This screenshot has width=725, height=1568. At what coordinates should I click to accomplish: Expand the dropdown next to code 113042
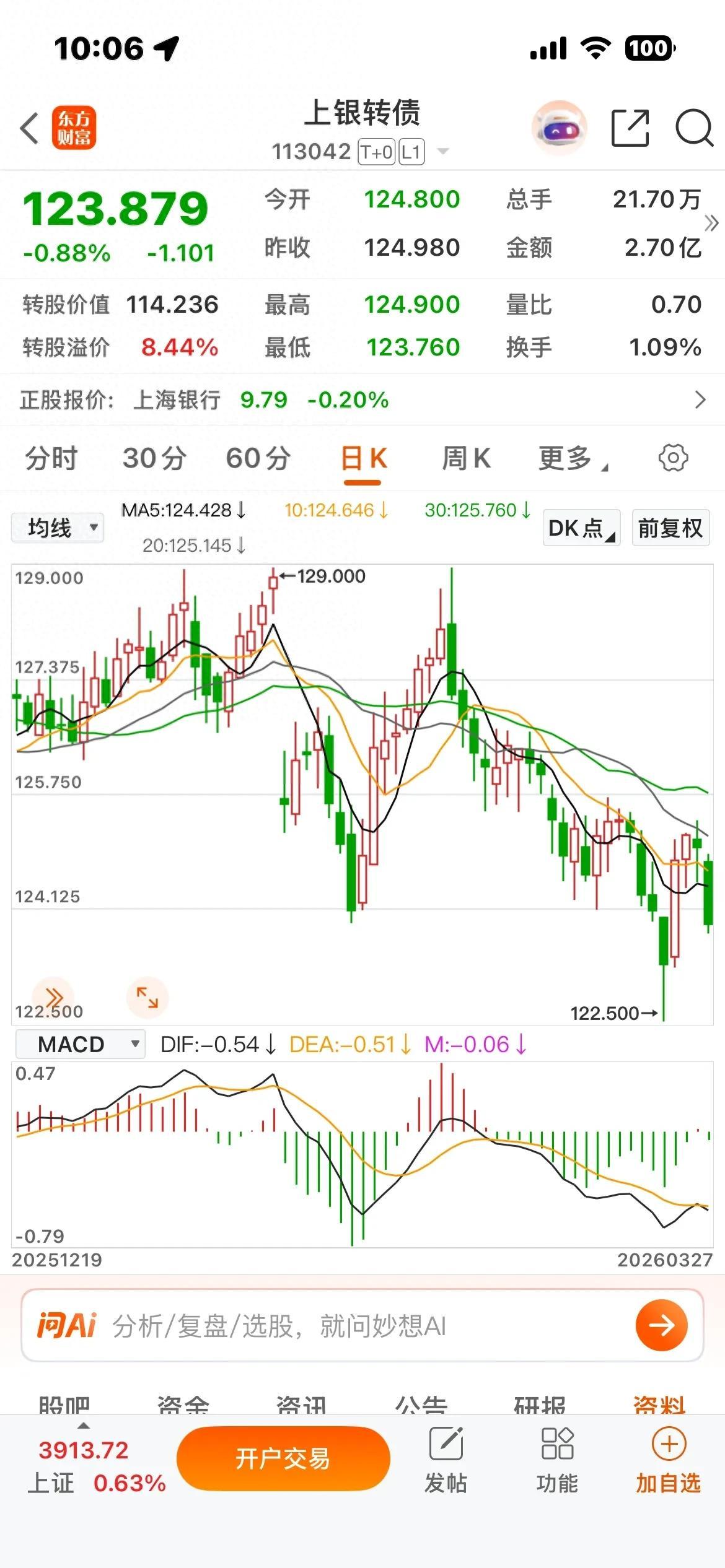tap(442, 152)
